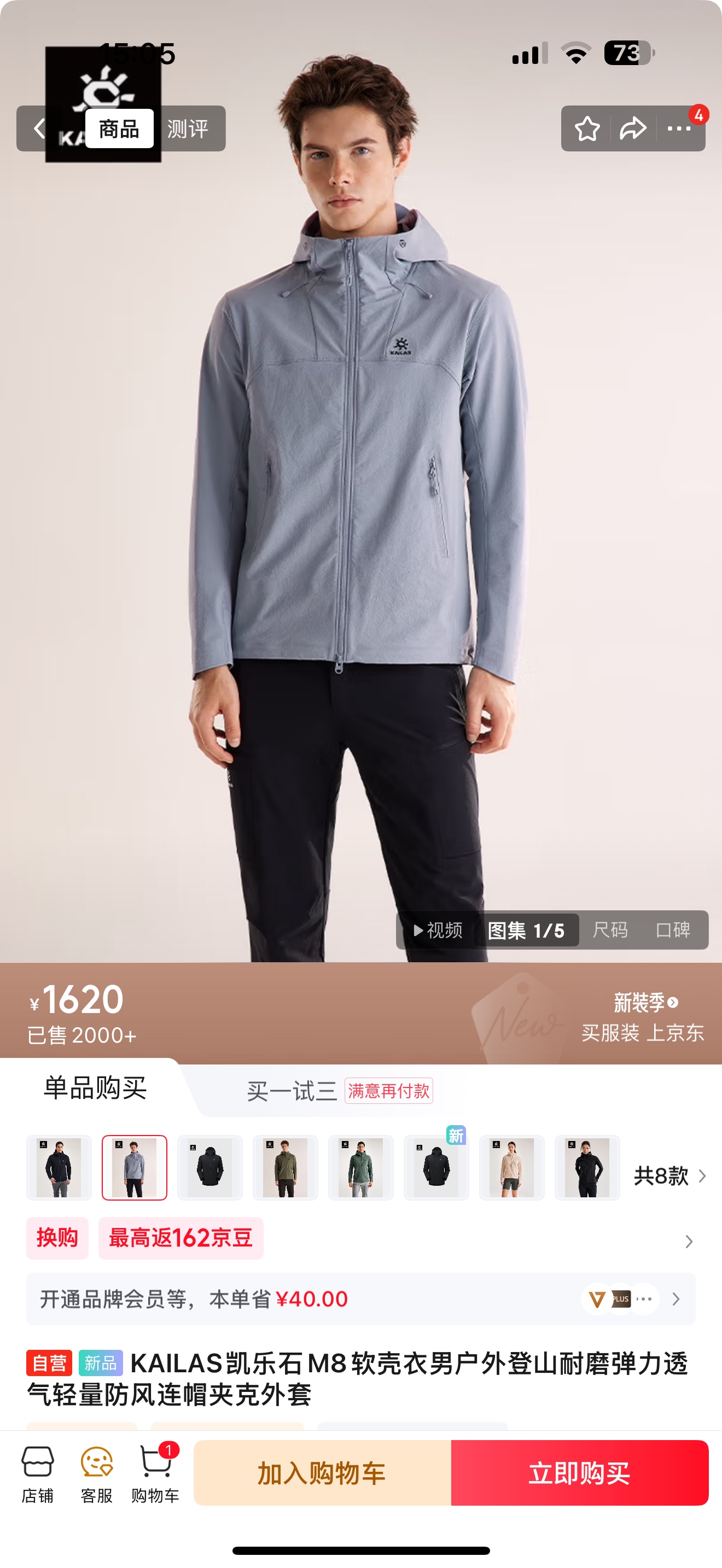
Task: Switch to 买一试三 purchase option
Action: [x=292, y=1091]
